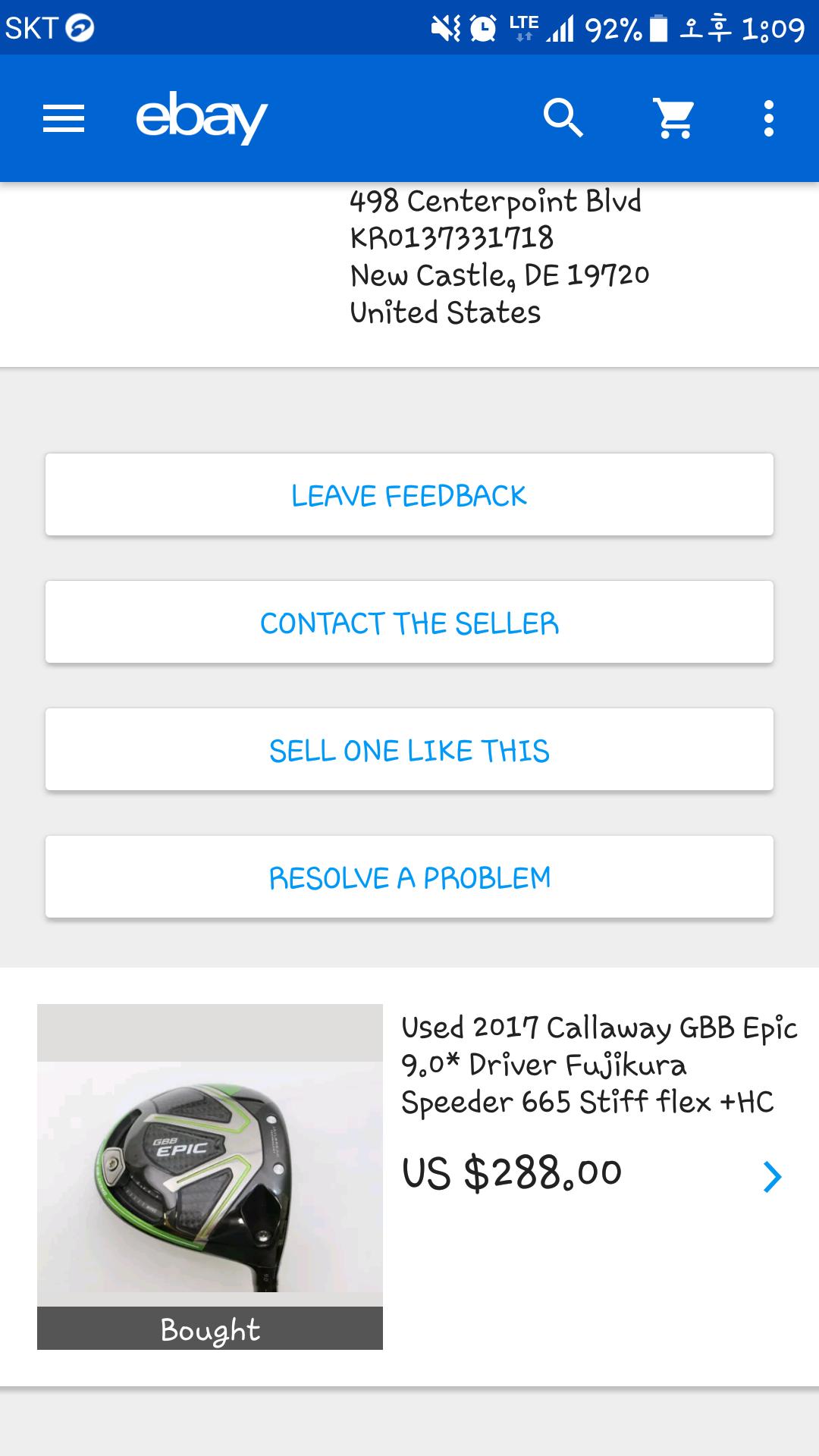Choose Sell One Like This
Screen dimensions: 819x1456
tap(409, 750)
